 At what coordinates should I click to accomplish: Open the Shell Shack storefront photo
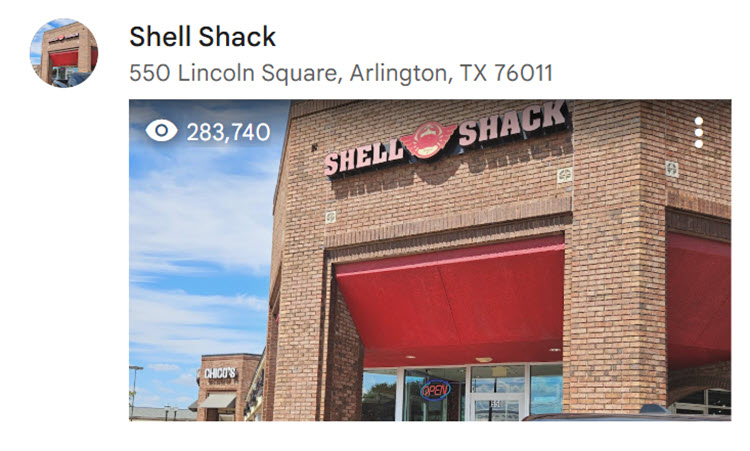pyautogui.click(x=430, y=270)
